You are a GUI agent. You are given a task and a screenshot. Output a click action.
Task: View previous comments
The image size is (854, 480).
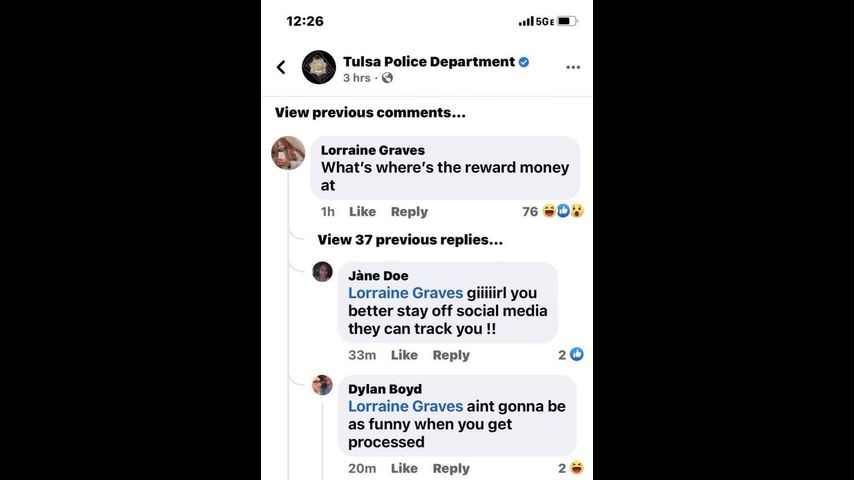(x=370, y=113)
